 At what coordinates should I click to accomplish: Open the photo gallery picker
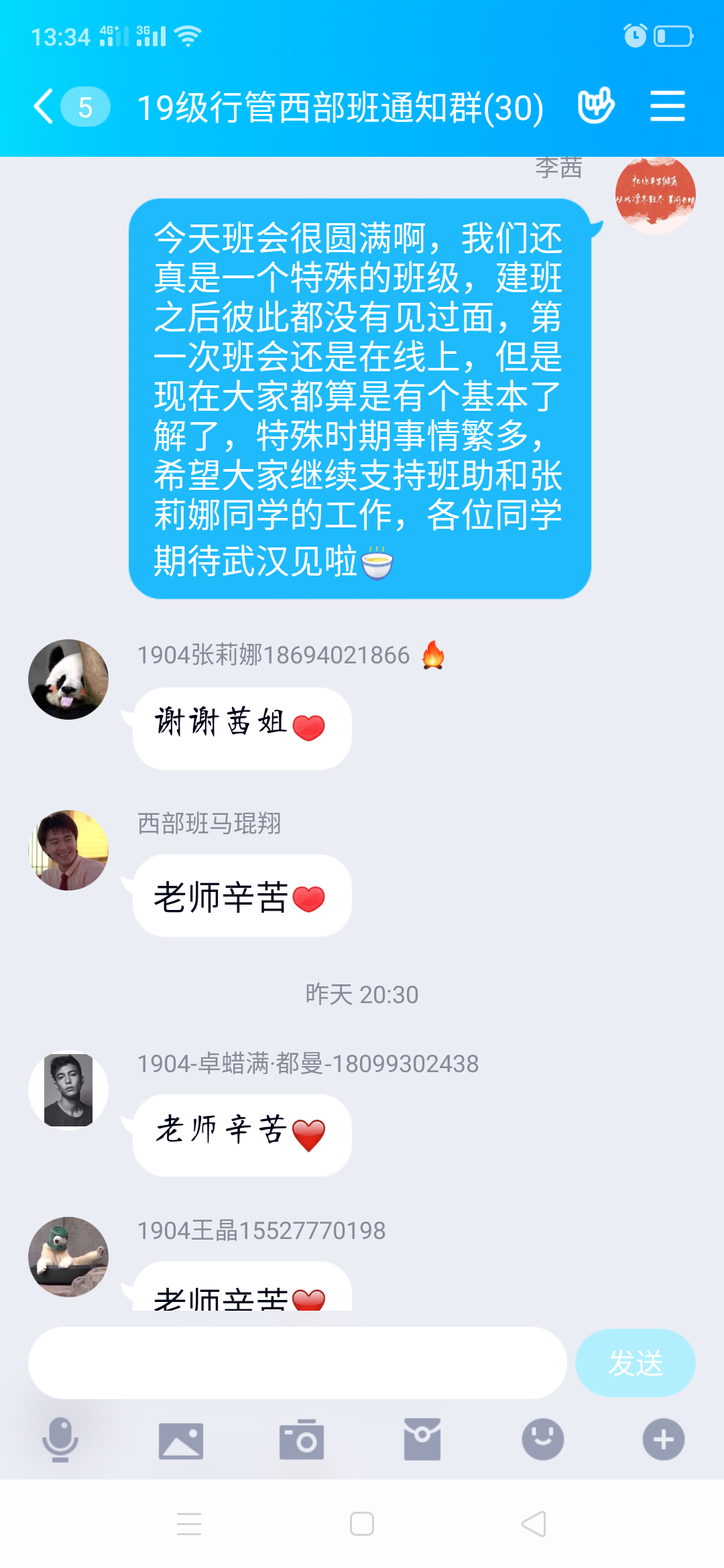click(181, 1440)
